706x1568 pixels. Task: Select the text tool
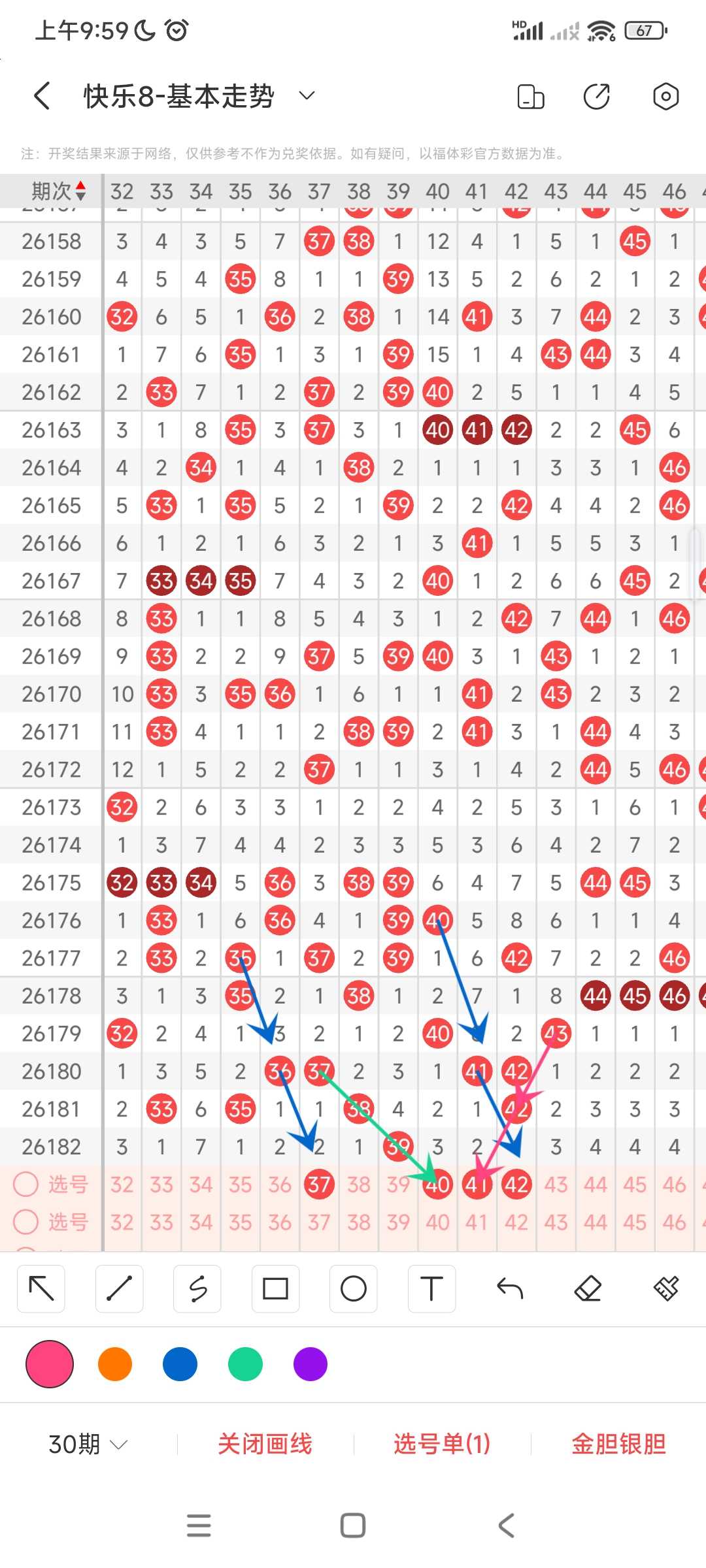[431, 1288]
